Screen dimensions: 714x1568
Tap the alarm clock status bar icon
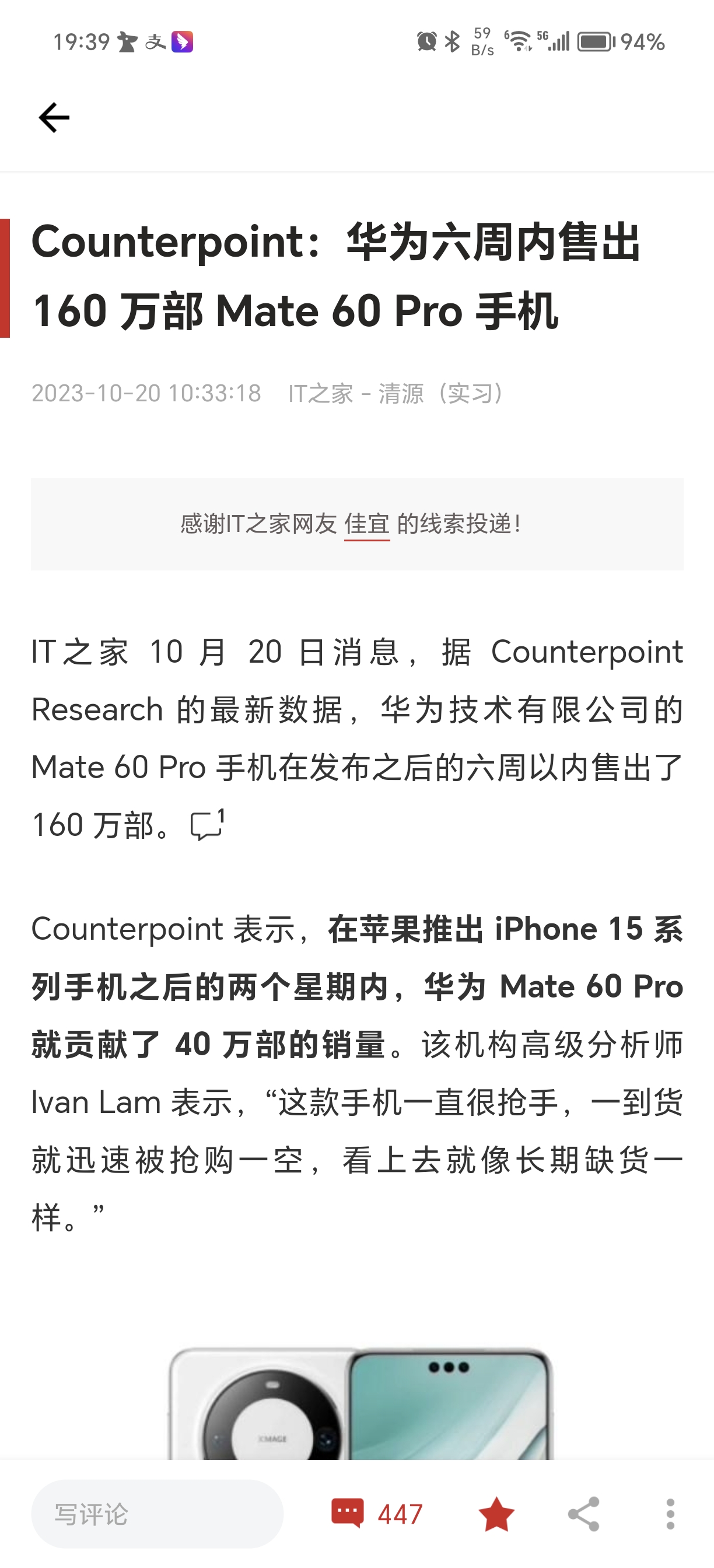426,41
